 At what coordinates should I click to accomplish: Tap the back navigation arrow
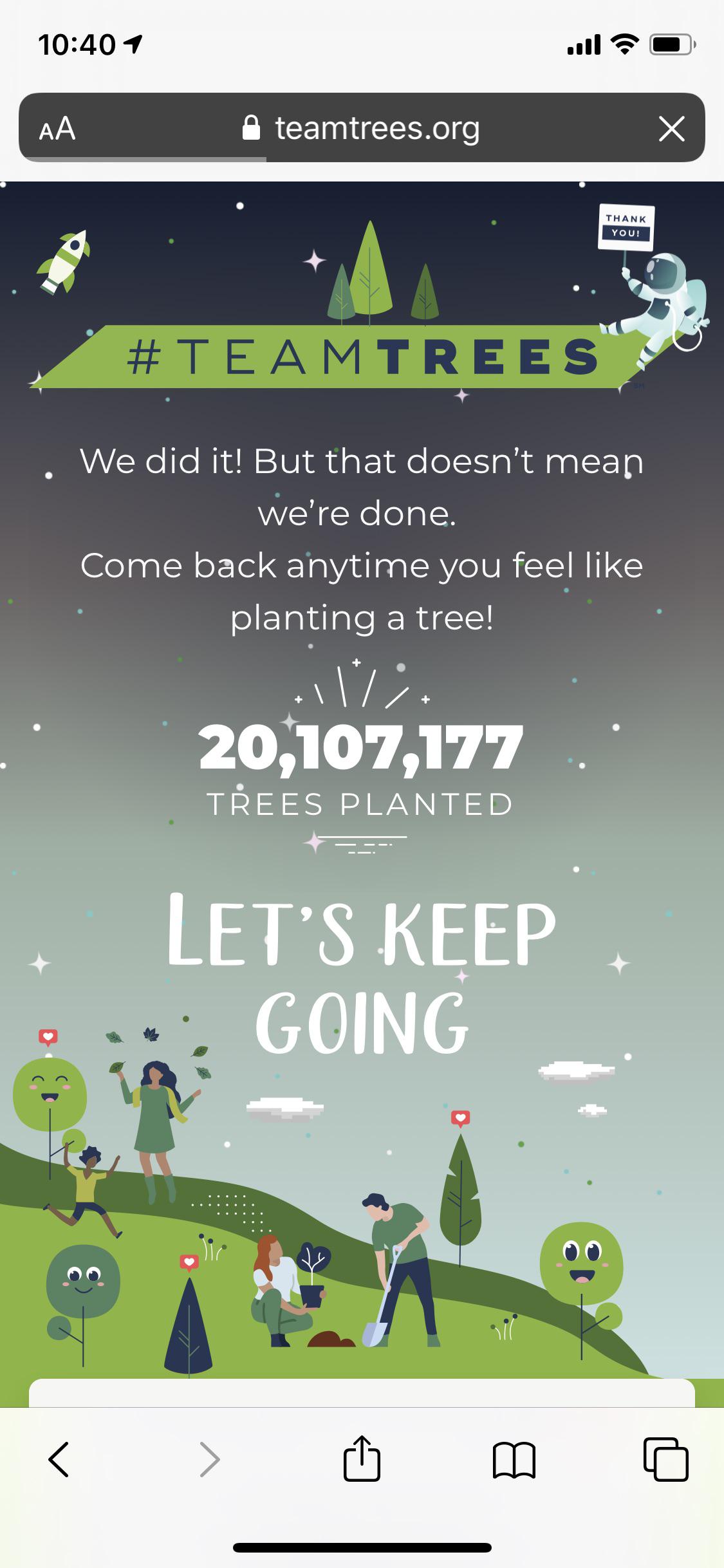point(57,1461)
